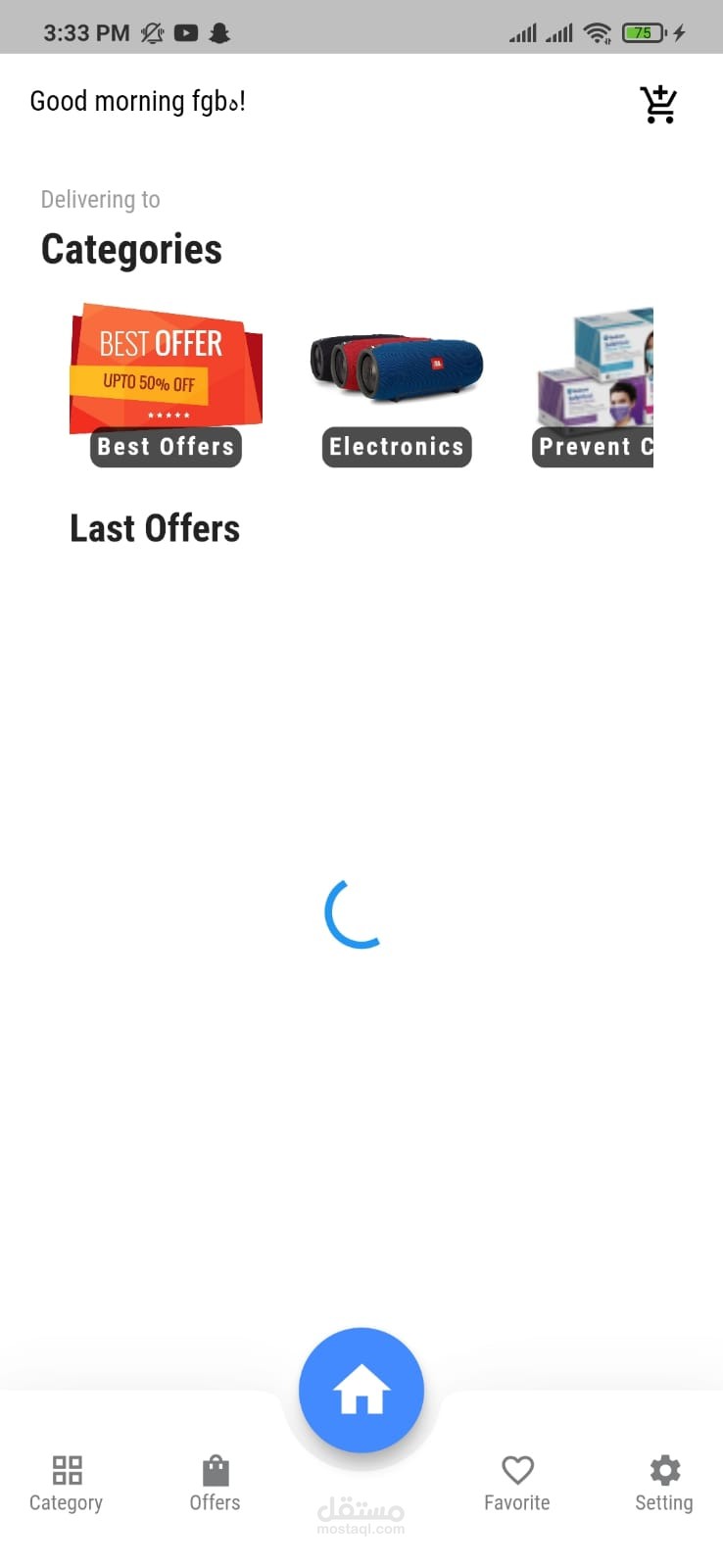Viewport: 723px width, 1568px height.
Task: Tap the blue home button
Action: pos(361,1390)
